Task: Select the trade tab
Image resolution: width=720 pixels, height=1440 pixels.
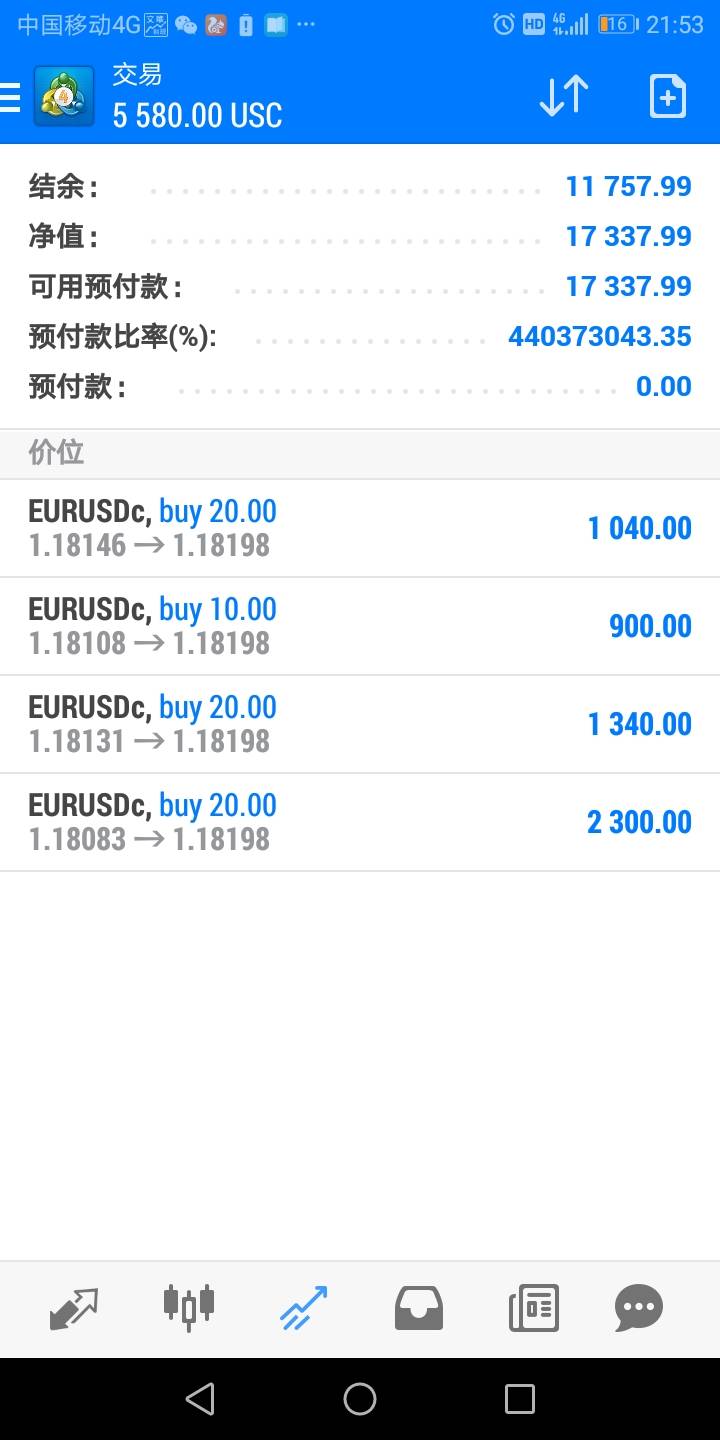Action: 304,1308
